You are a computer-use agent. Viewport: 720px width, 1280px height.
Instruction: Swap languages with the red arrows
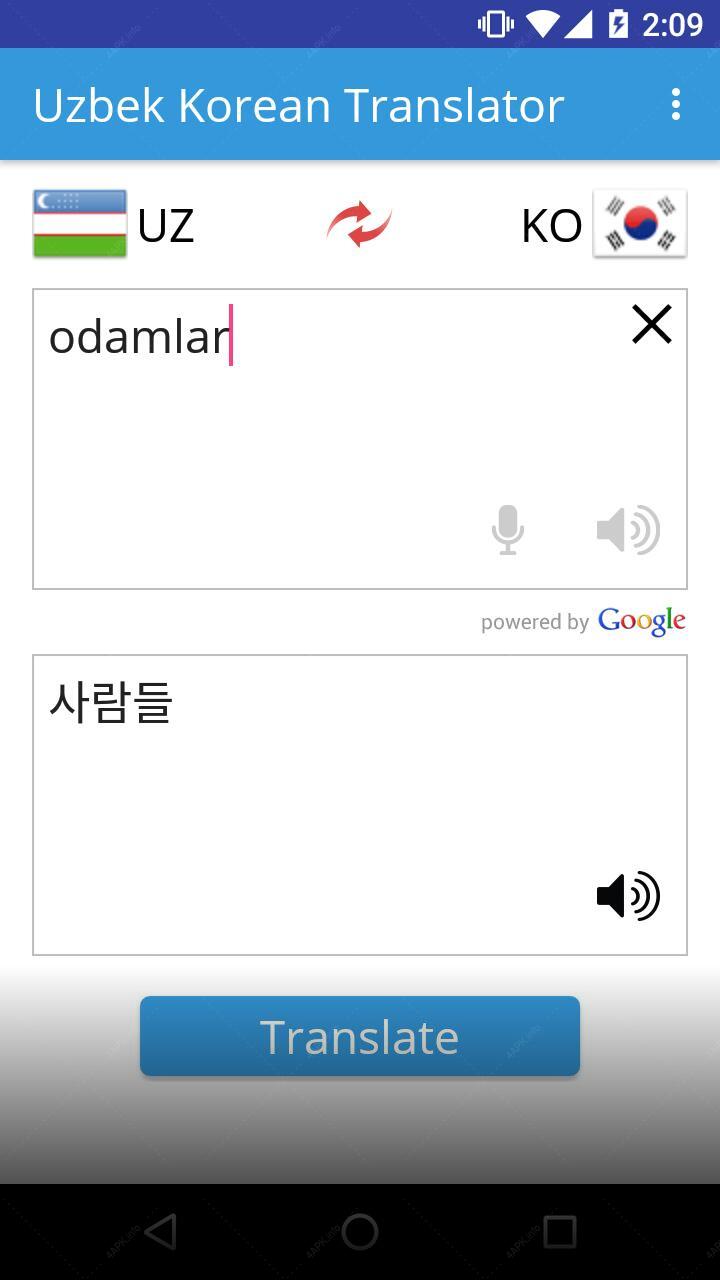click(x=359, y=224)
